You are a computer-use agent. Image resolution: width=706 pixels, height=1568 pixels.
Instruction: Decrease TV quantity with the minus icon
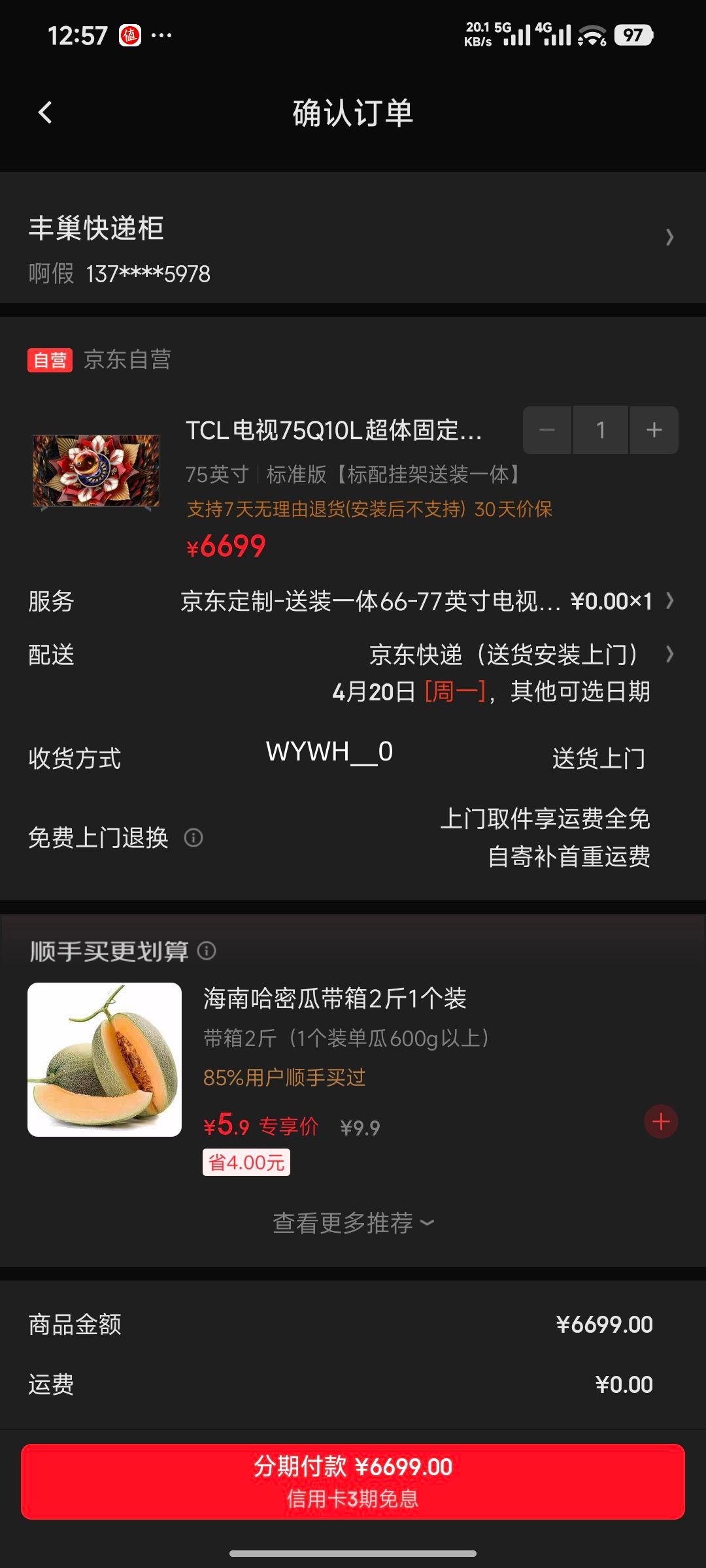point(546,429)
